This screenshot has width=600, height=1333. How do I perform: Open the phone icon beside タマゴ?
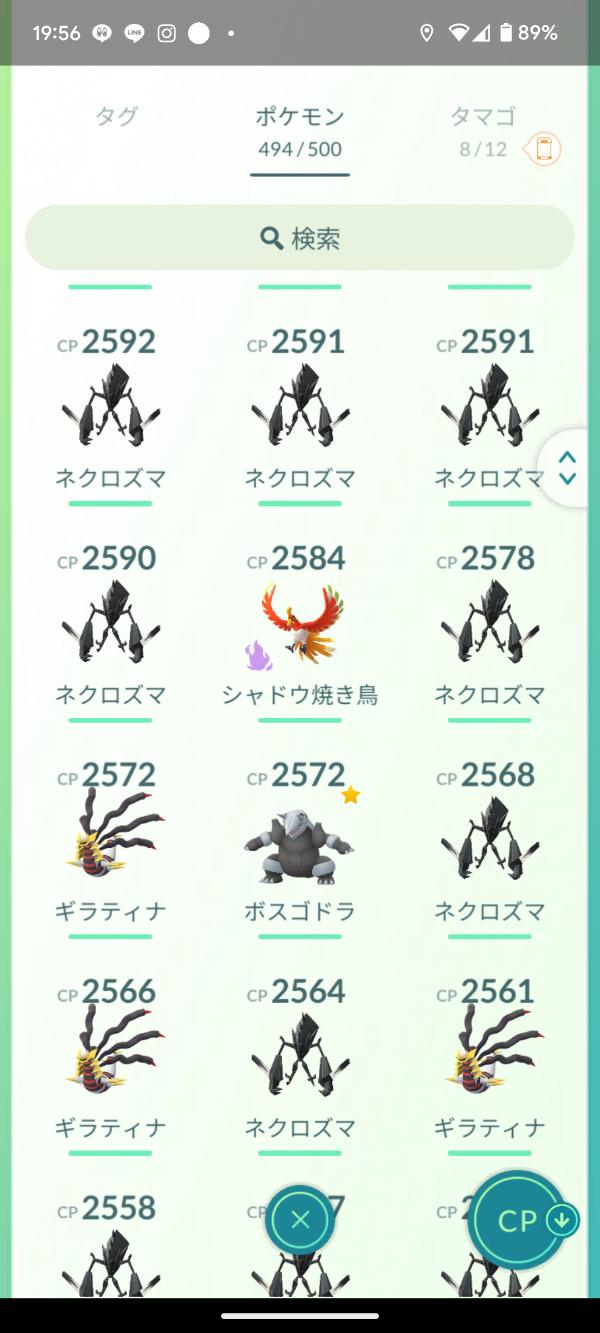(x=544, y=150)
